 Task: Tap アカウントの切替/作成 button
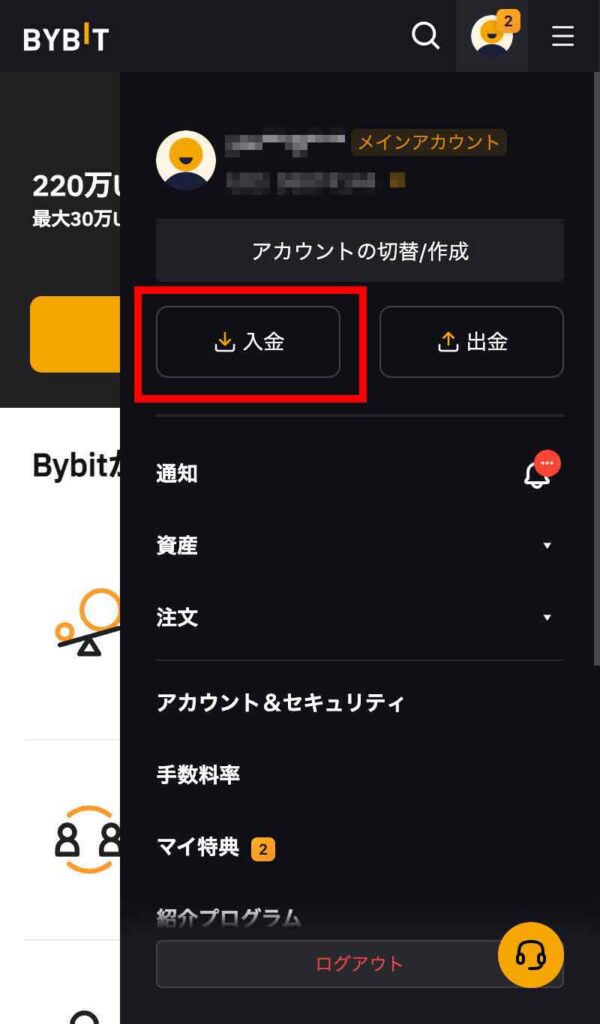360,251
